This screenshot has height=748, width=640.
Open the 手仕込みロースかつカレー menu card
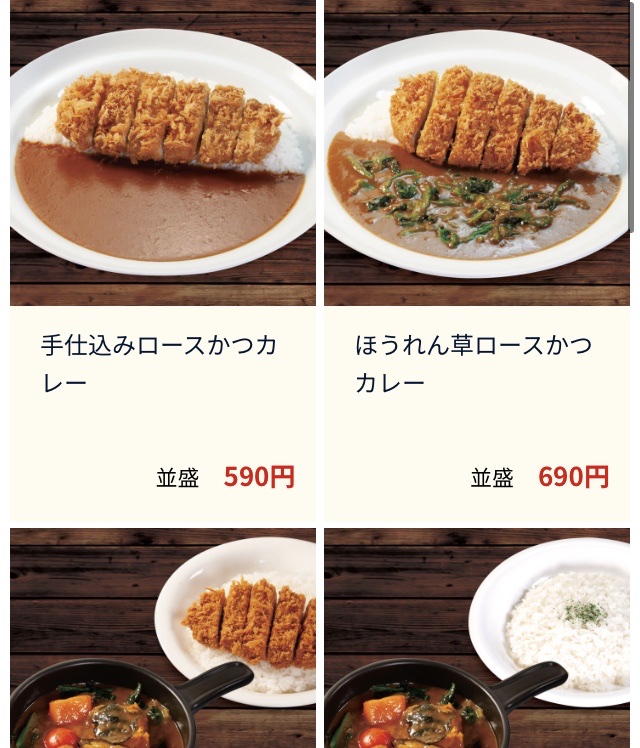click(162, 364)
